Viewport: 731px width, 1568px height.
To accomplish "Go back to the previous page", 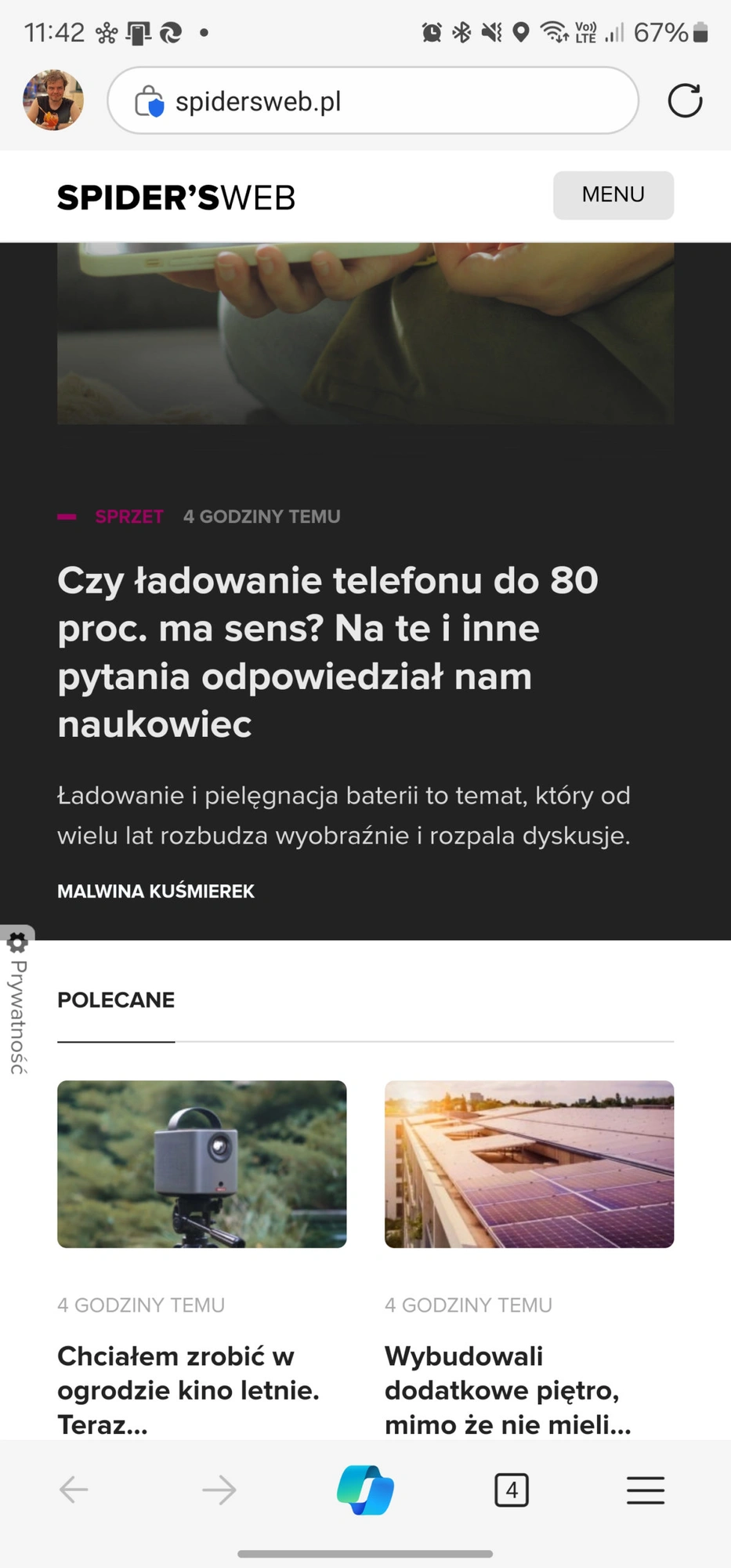I will coord(74,1490).
